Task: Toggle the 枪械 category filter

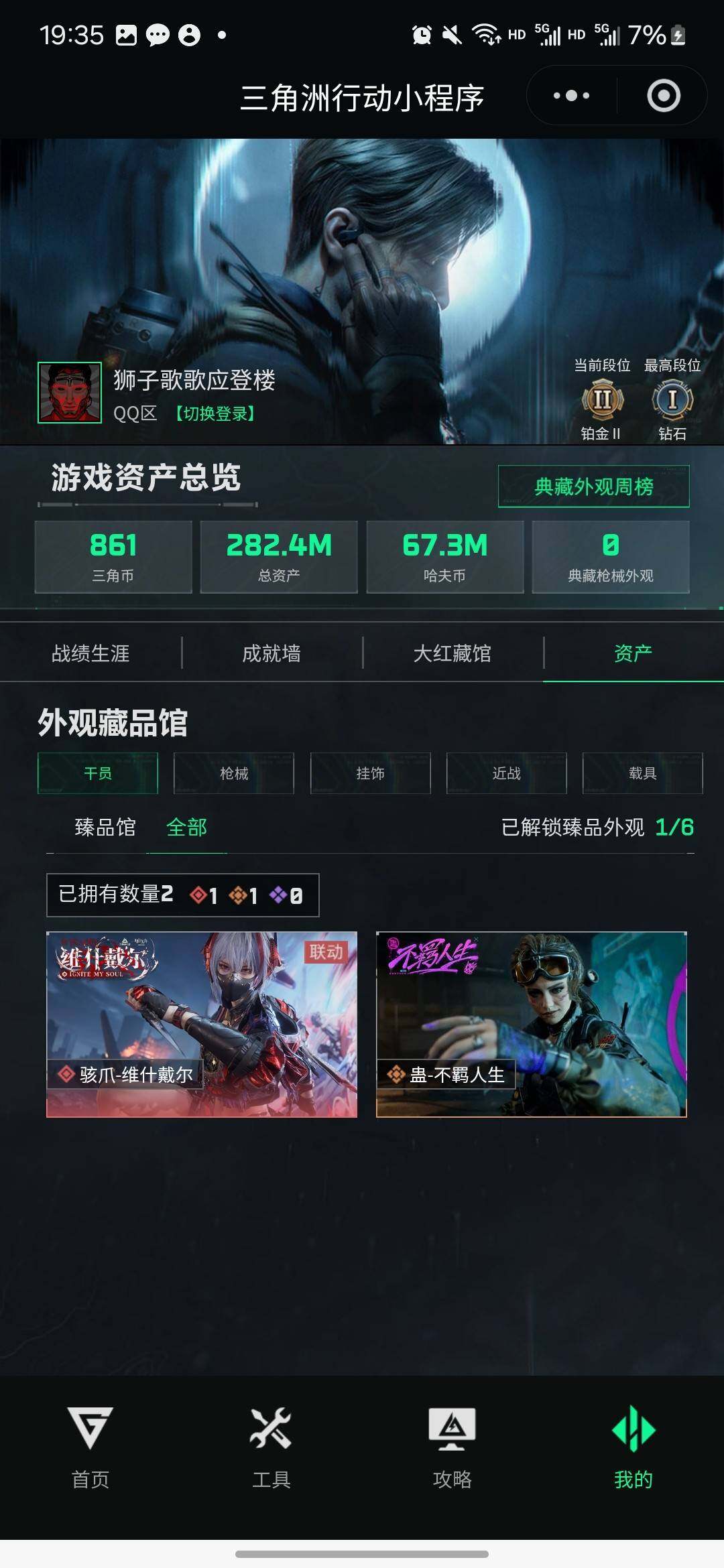Action: point(235,773)
